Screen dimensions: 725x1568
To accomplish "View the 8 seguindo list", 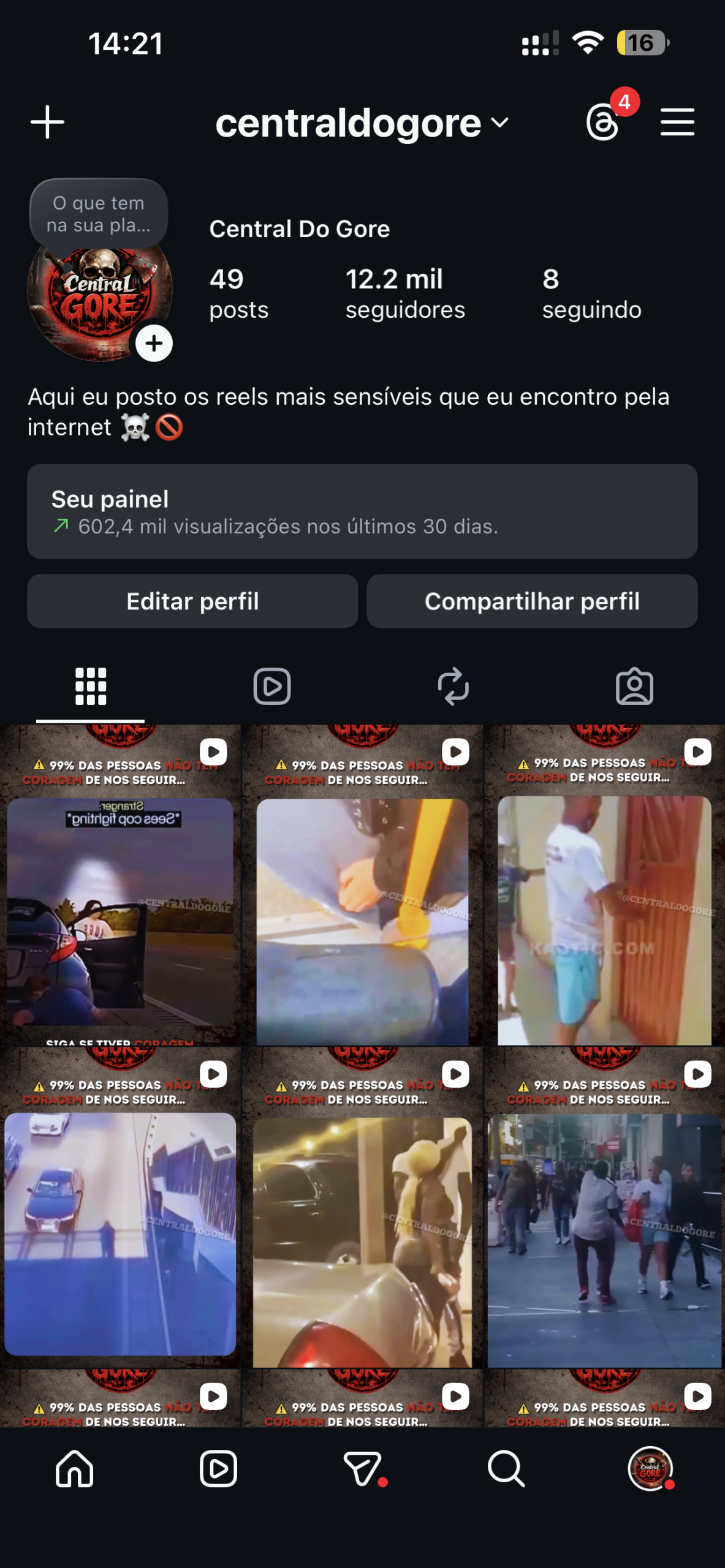I will (x=591, y=293).
